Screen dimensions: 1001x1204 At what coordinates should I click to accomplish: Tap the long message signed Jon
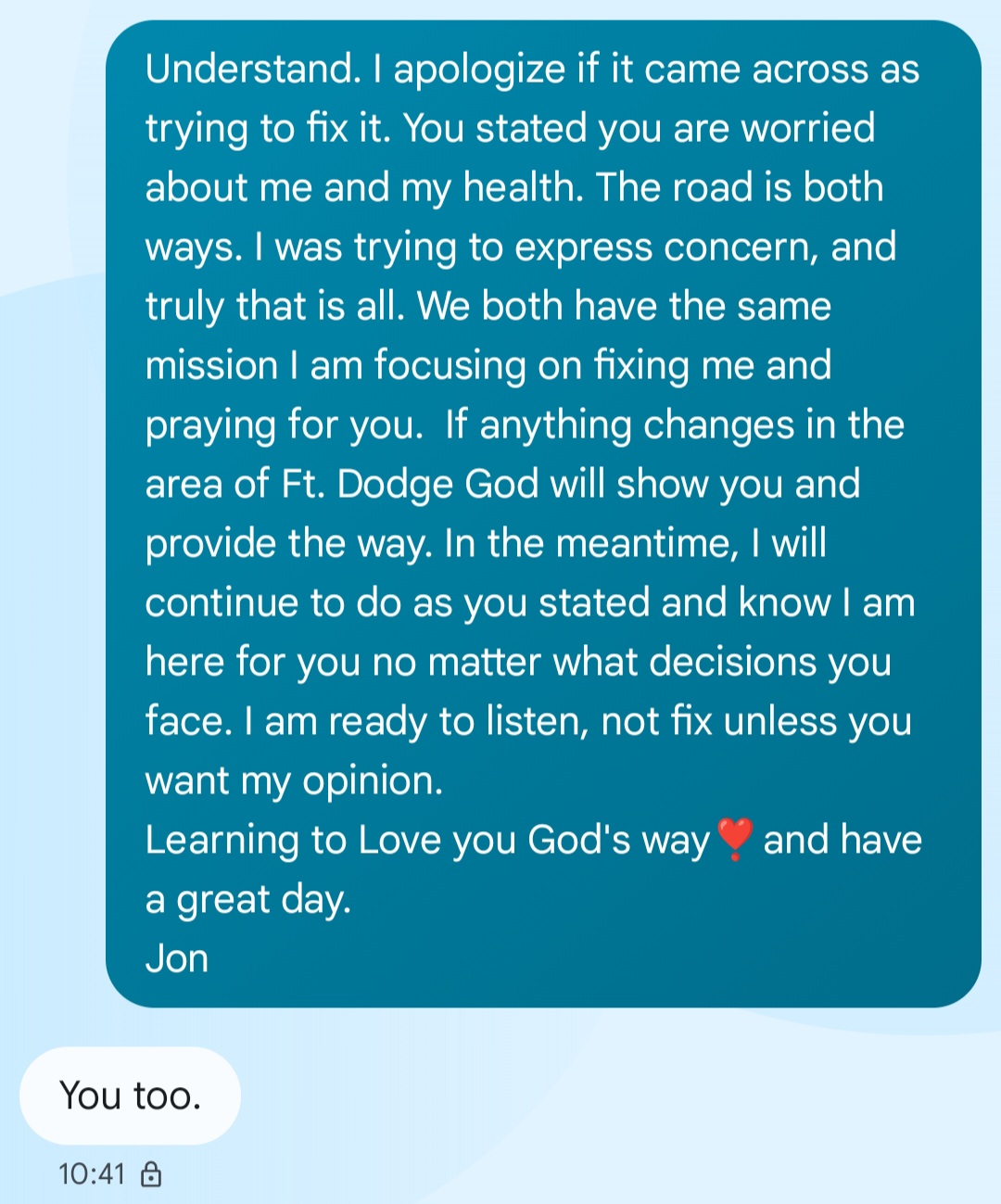[x=543, y=514]
